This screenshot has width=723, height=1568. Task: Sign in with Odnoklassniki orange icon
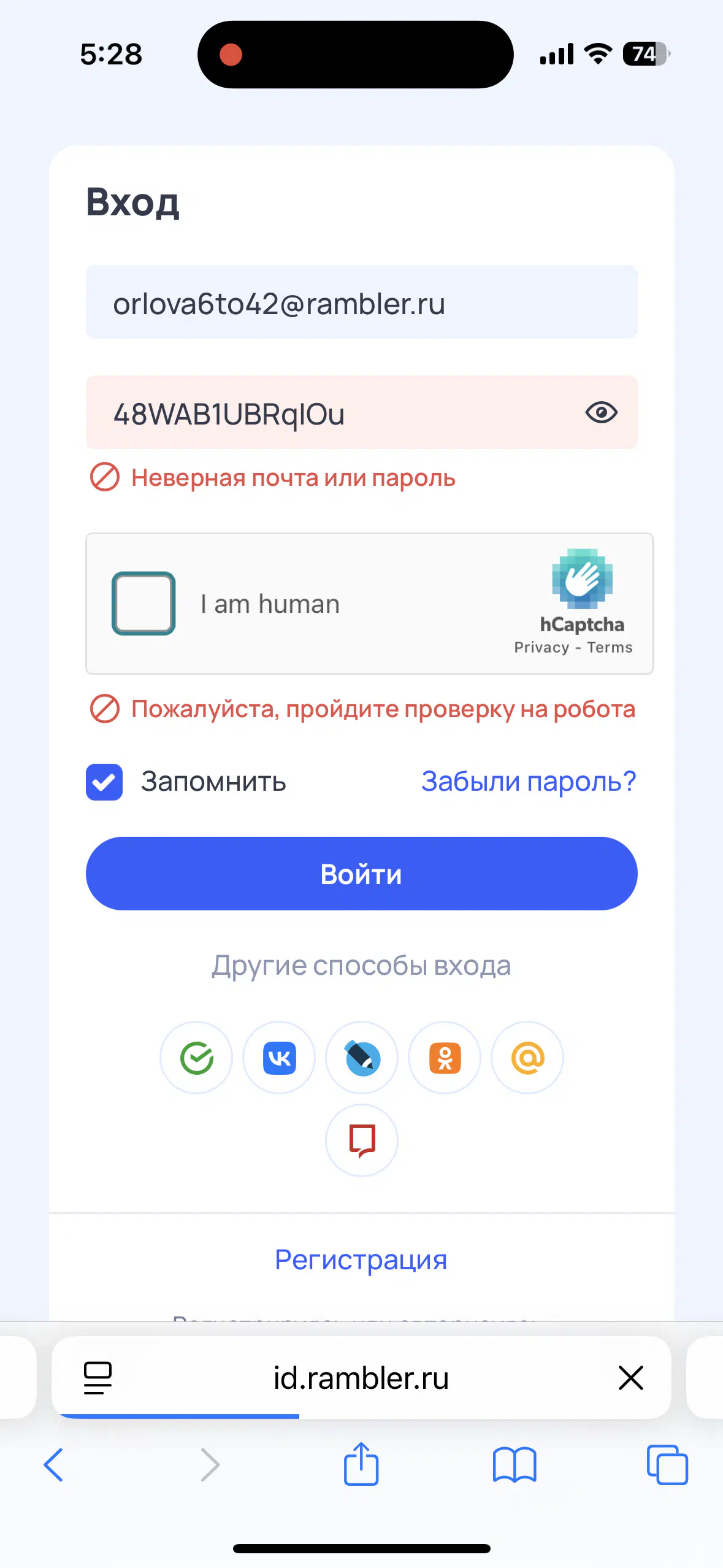pos(445,1058)
